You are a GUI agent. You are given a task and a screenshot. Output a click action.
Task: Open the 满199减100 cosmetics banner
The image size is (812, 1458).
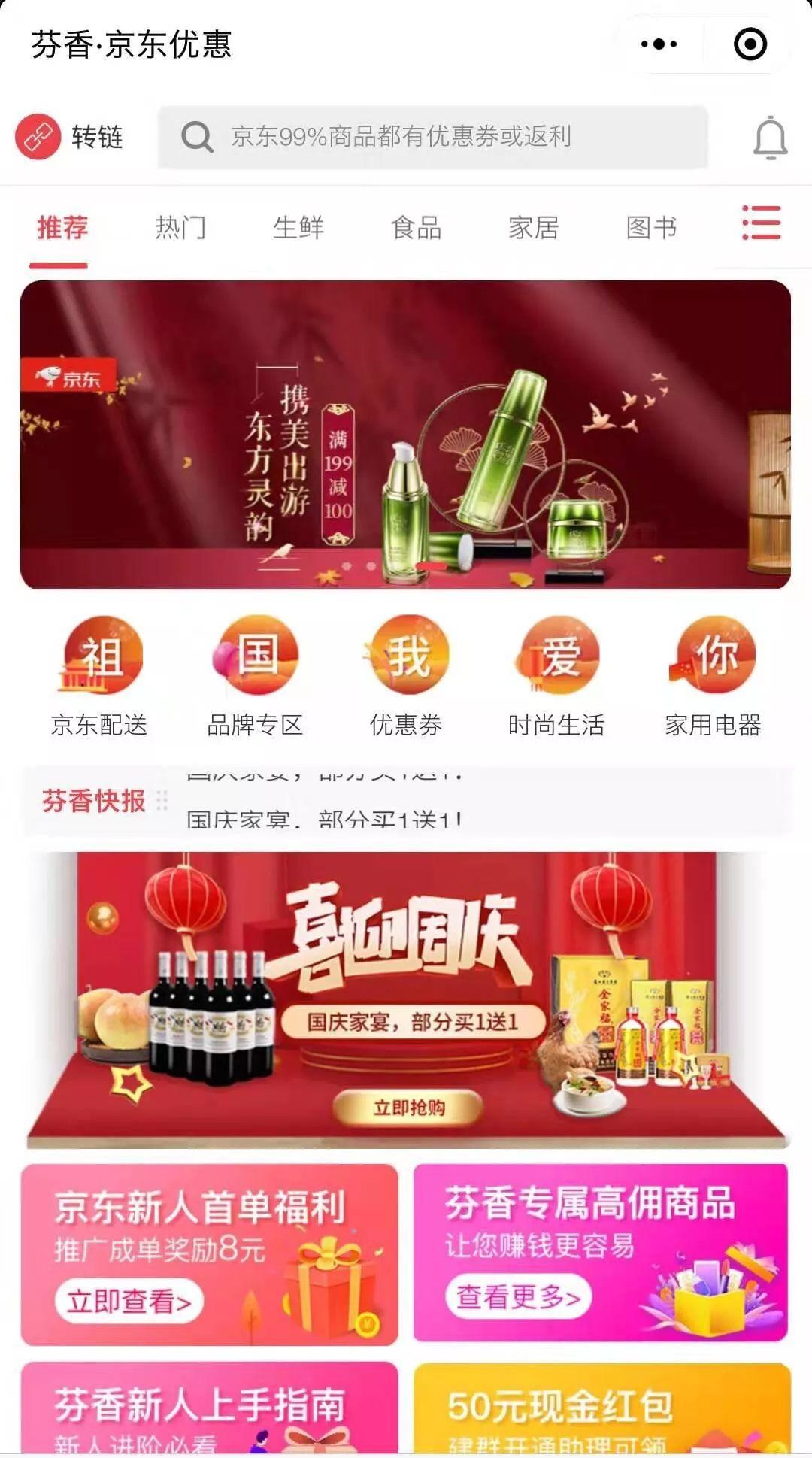405,434
